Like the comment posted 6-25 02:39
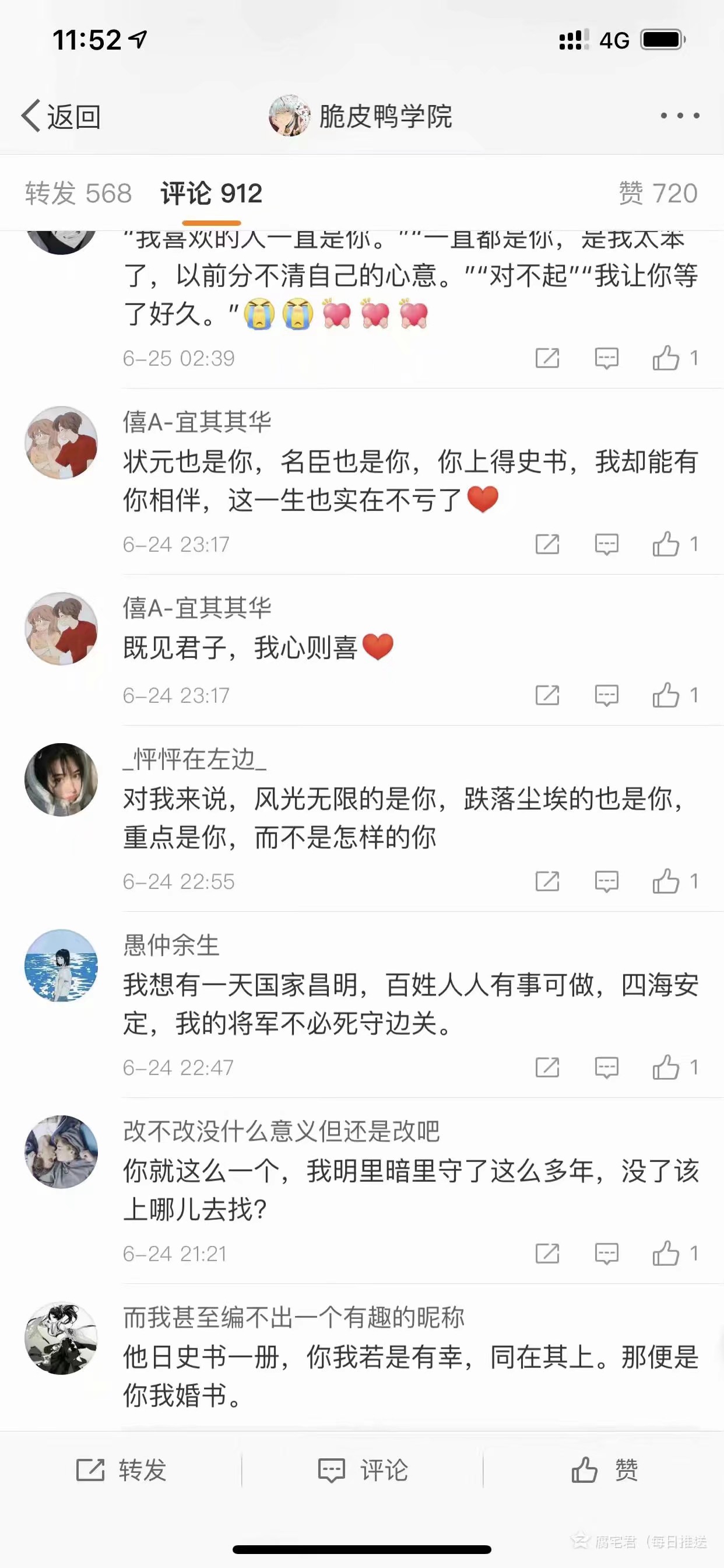This screenshot has height=1568, width=724. [x=667, y=359]
